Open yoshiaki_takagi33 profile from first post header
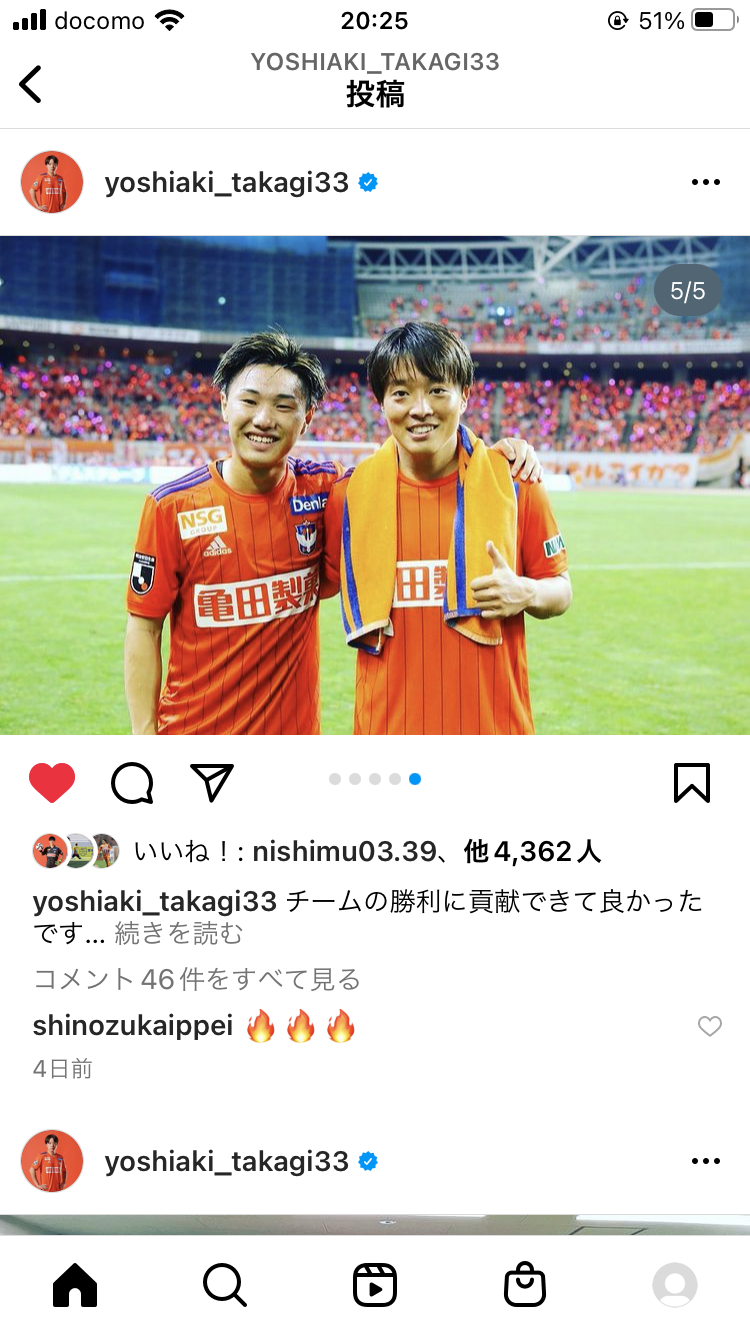Viewport: 750px width, 1334px height. [x=227, y=183]
